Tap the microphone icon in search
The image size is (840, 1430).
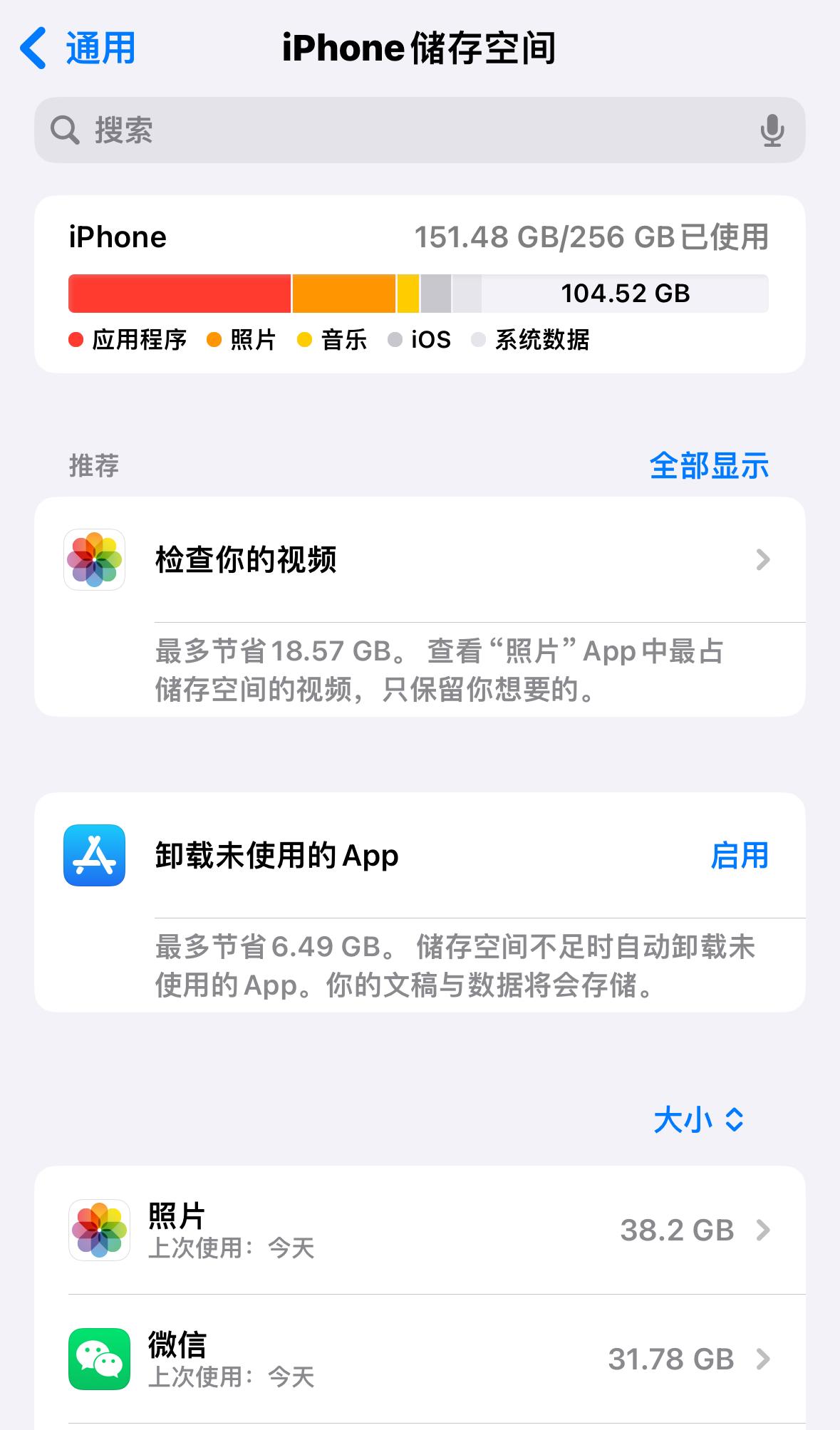tap(772, 130)
